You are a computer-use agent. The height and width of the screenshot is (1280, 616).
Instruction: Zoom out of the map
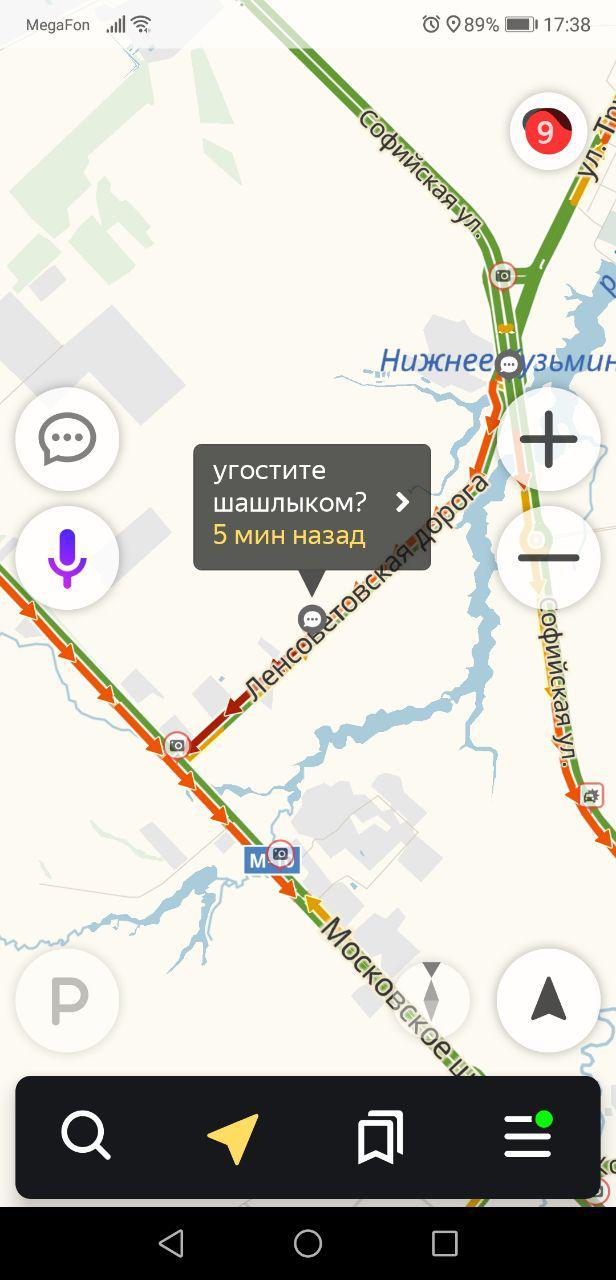pyautogui.click(x=548, y=557)
